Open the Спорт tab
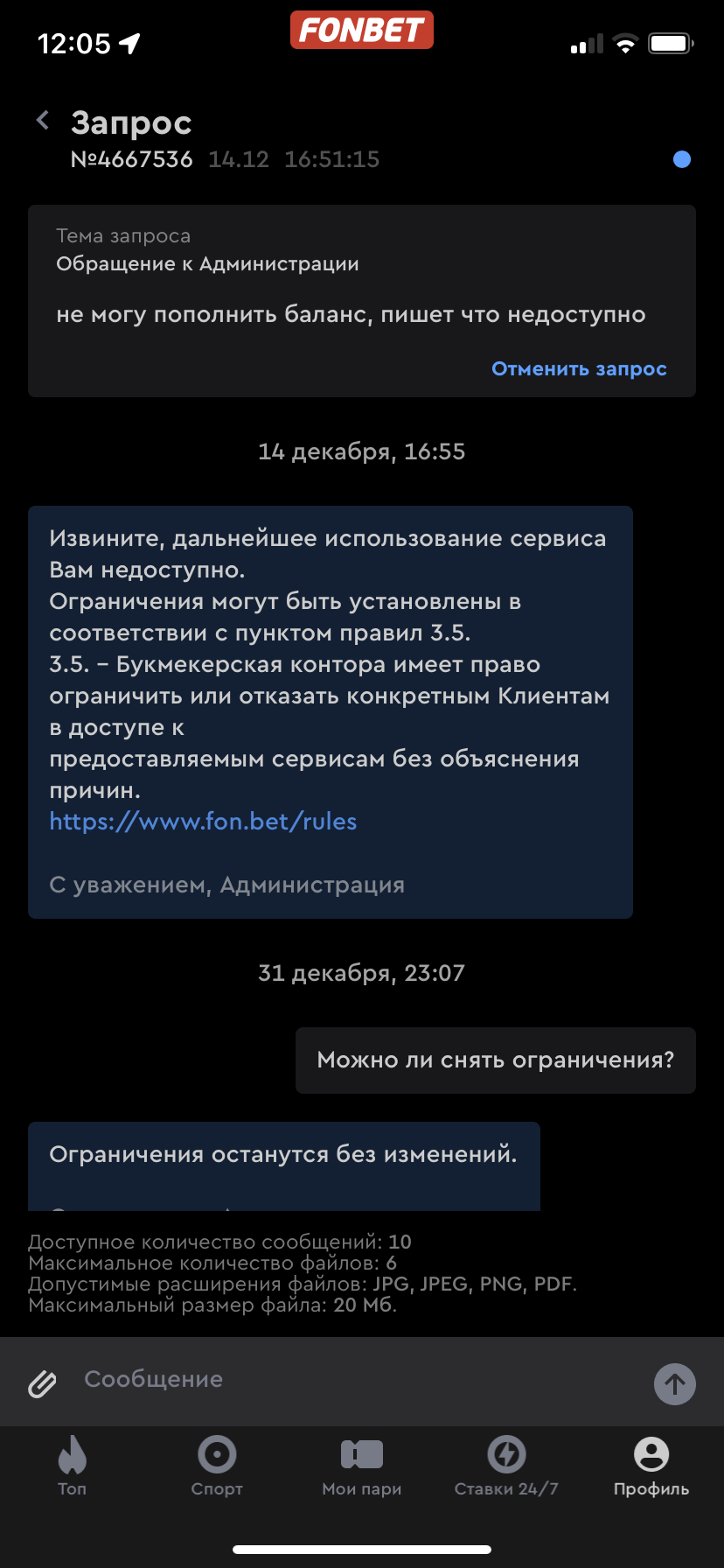Image resolution: width=724 pixels, height=1568 pixels. pos(217,1466)
